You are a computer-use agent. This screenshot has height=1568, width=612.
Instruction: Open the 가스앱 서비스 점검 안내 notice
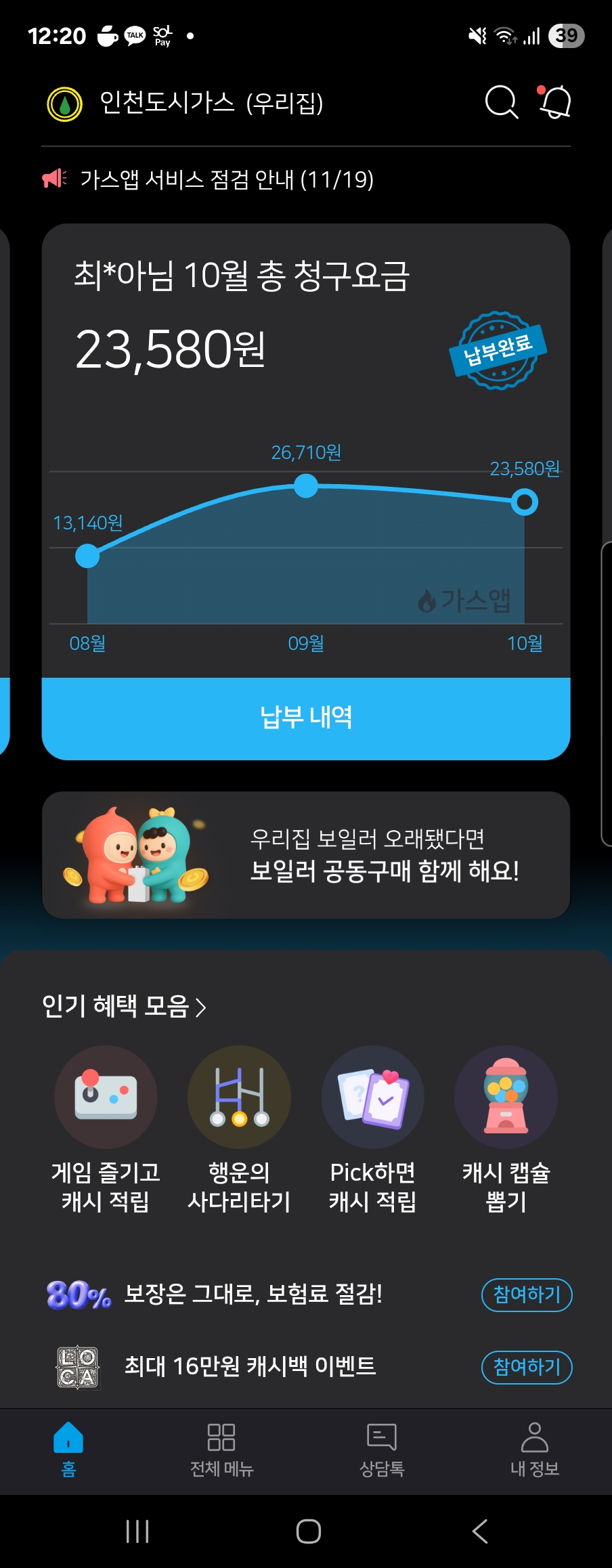[227, 179]
